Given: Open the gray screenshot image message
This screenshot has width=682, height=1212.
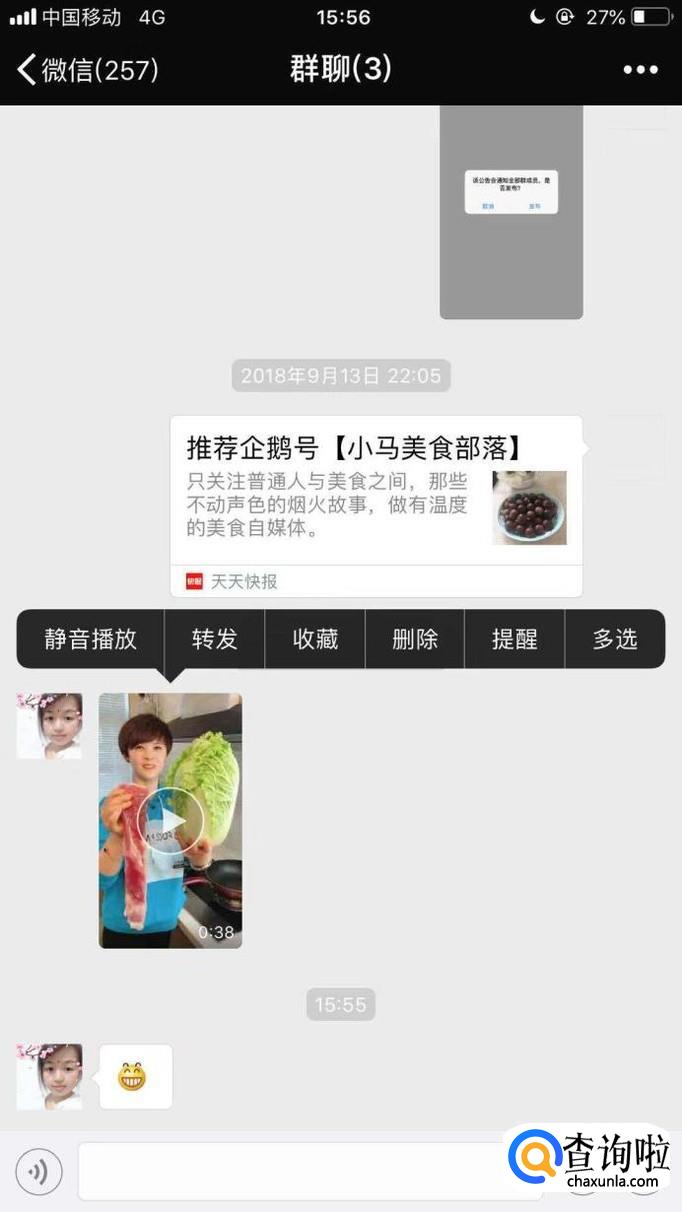Looking at the screenshot, I should tap(511, 212).
